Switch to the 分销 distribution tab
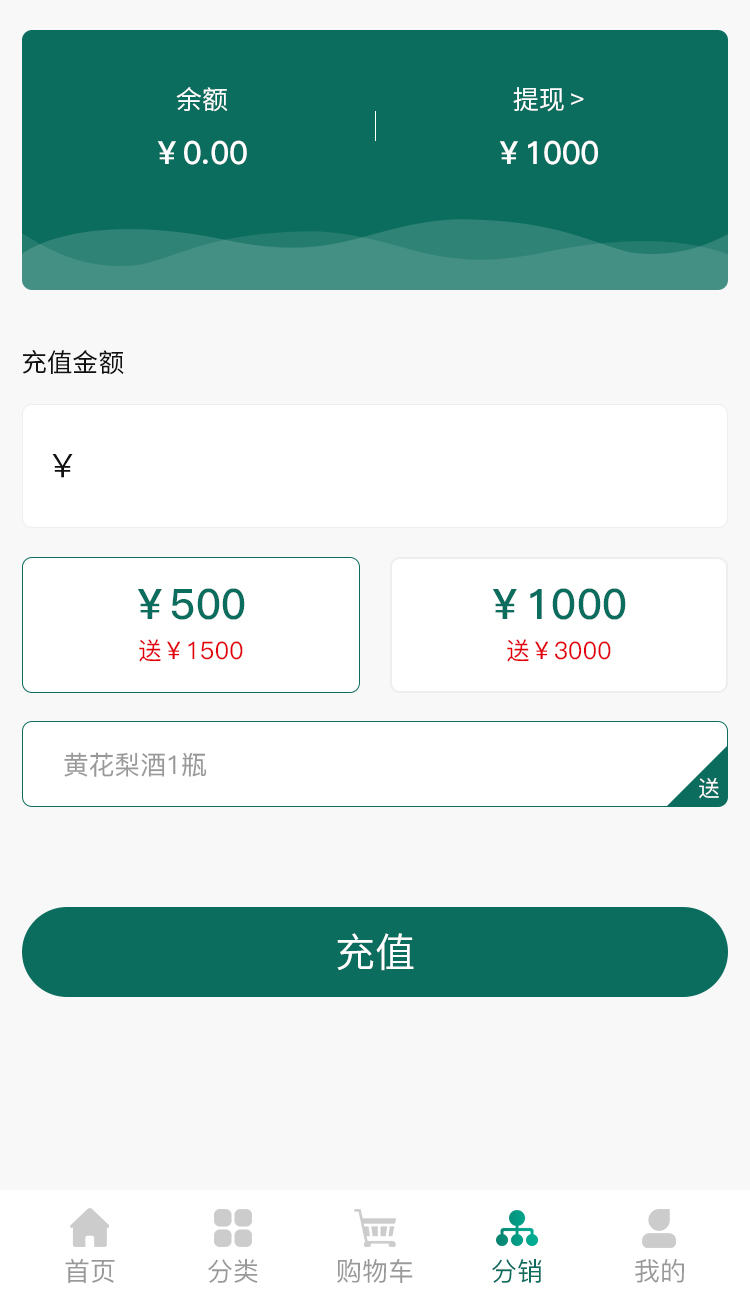The image size is (750, 1300). (517, 1245)
